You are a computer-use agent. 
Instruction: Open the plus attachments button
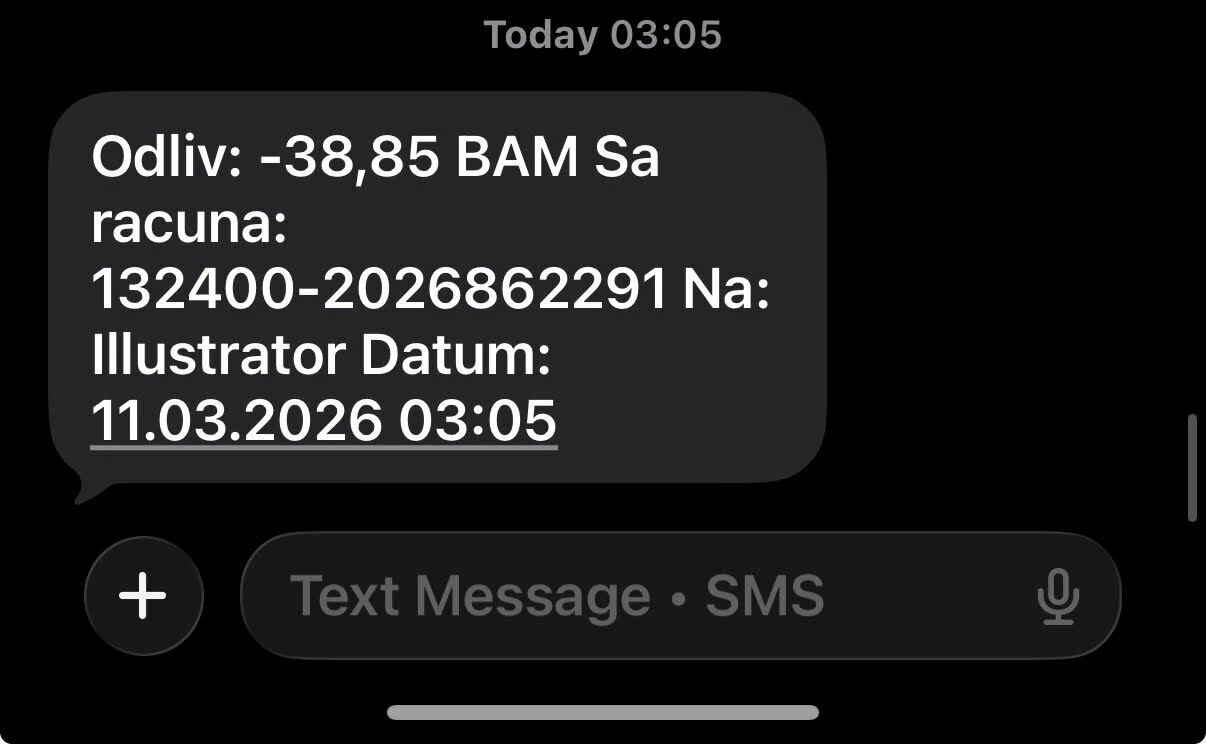143,596
